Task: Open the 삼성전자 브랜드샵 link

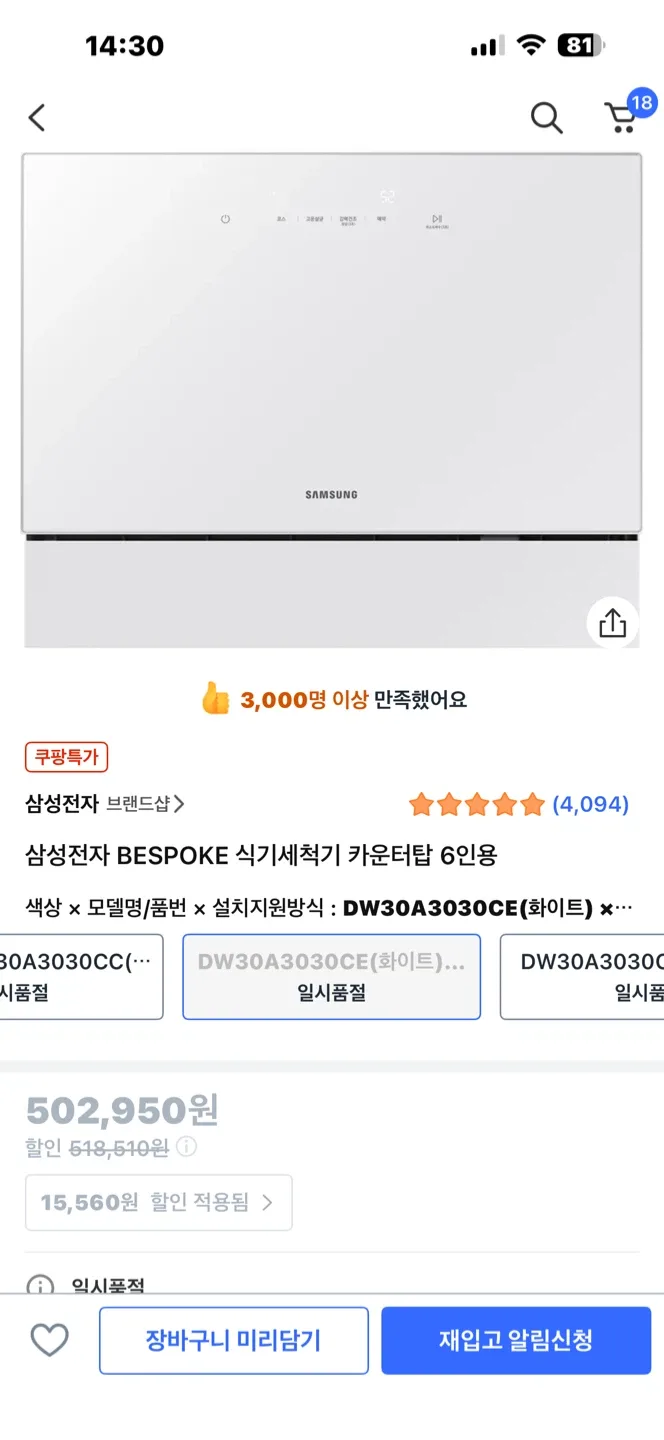Action: pyautogui.click(x=105, y=804)
